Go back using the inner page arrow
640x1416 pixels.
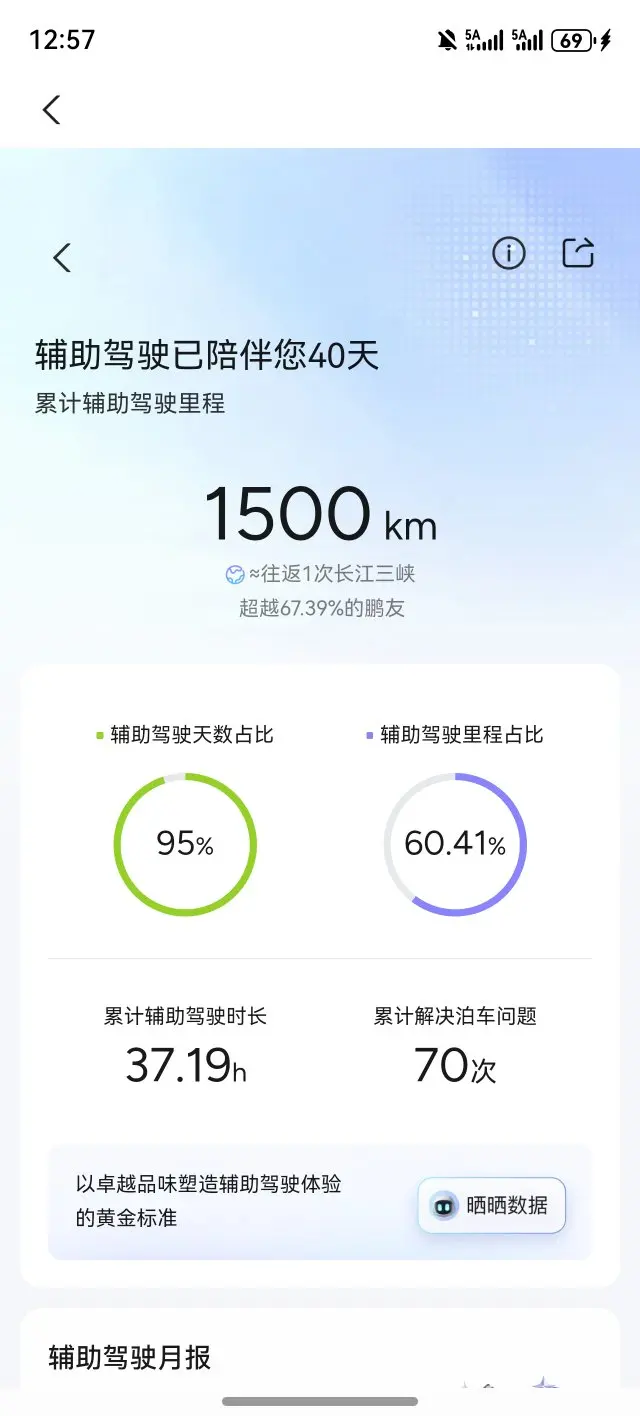tap(62, 258)
